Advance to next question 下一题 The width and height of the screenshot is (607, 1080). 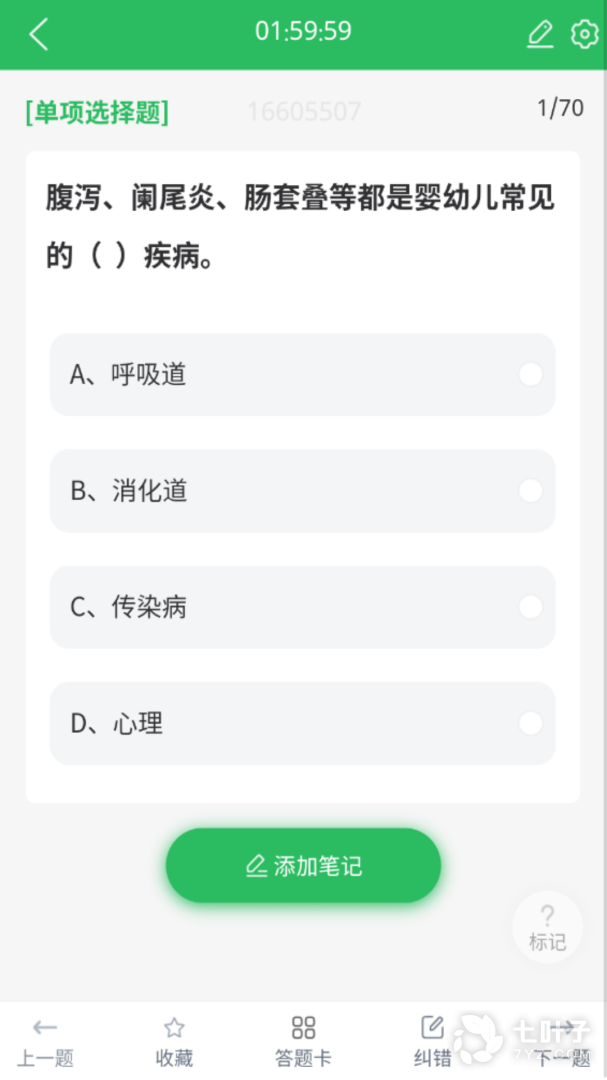coord(563,1041)
